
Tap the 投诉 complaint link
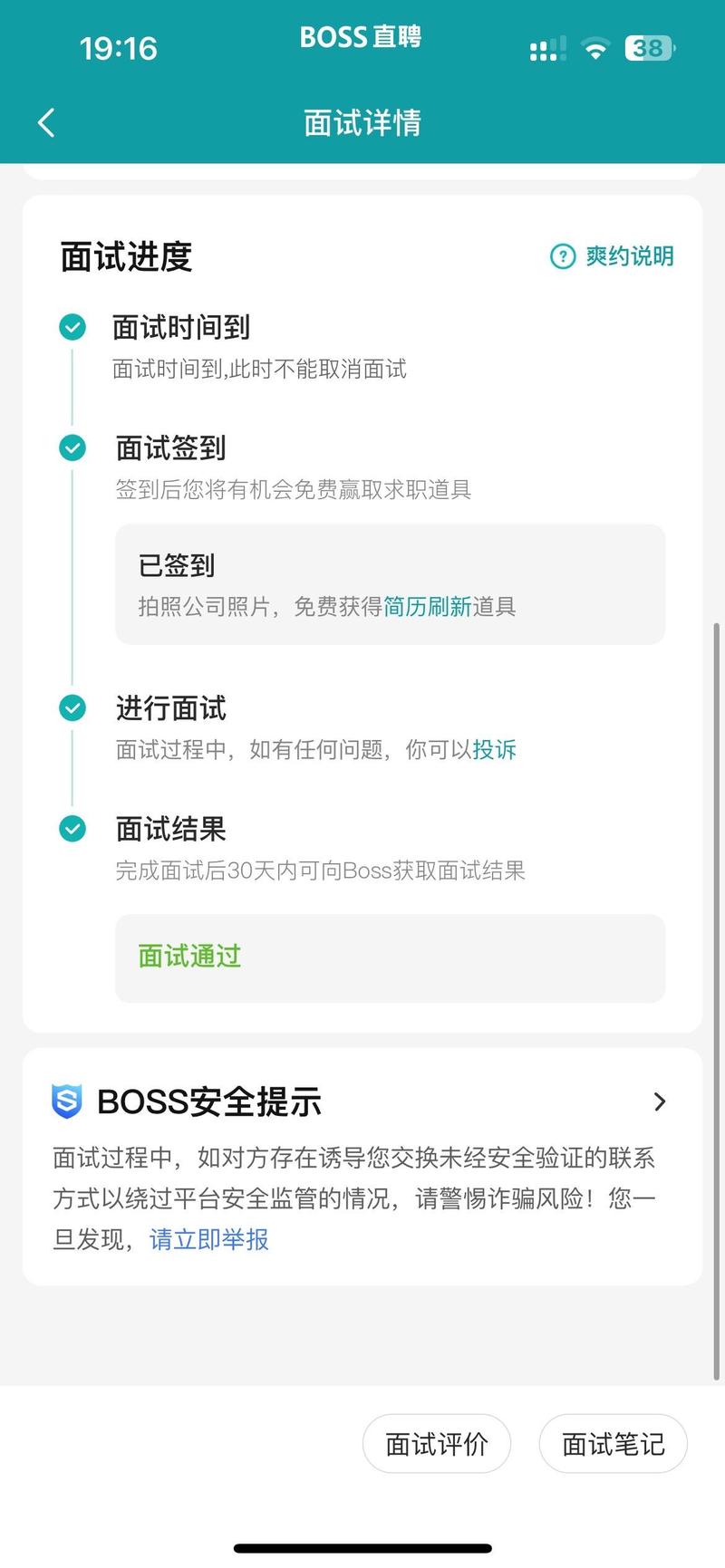[x=497, y=749]
